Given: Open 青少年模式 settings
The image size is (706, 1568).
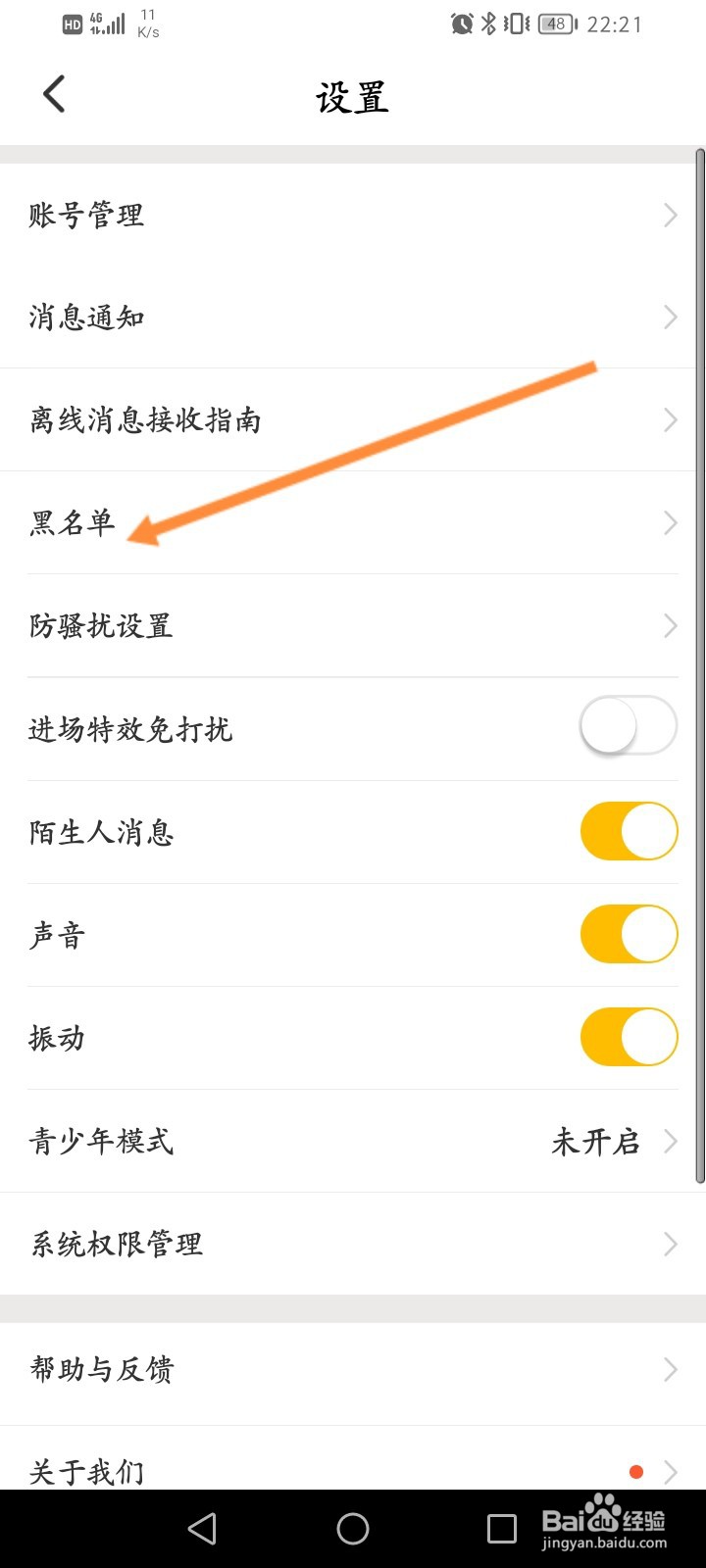Looking at the screenshot, I should (x=353, y=1141).
